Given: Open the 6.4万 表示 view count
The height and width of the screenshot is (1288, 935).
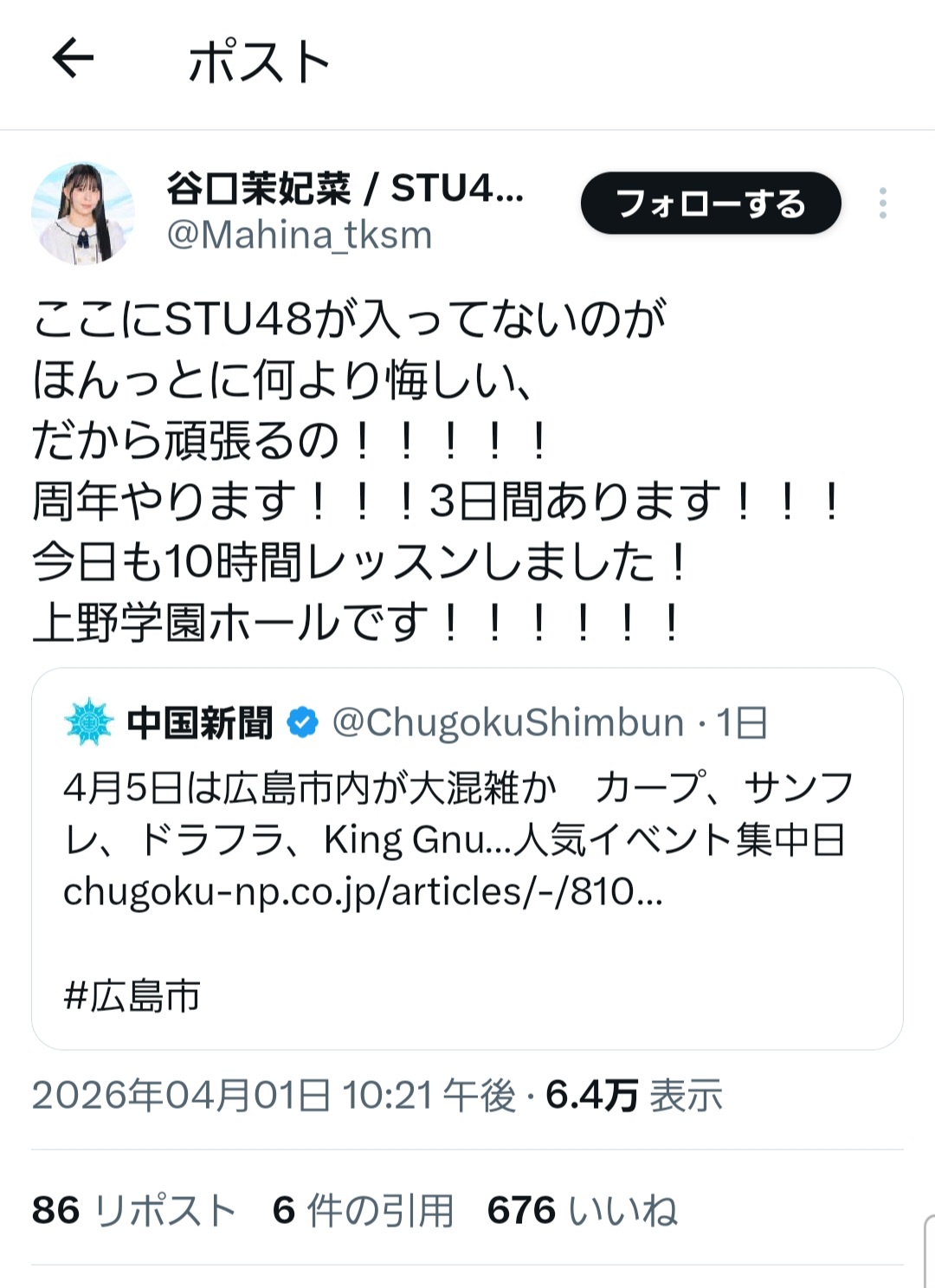Looking at the screenshot, I should (x=634, y=1096).
